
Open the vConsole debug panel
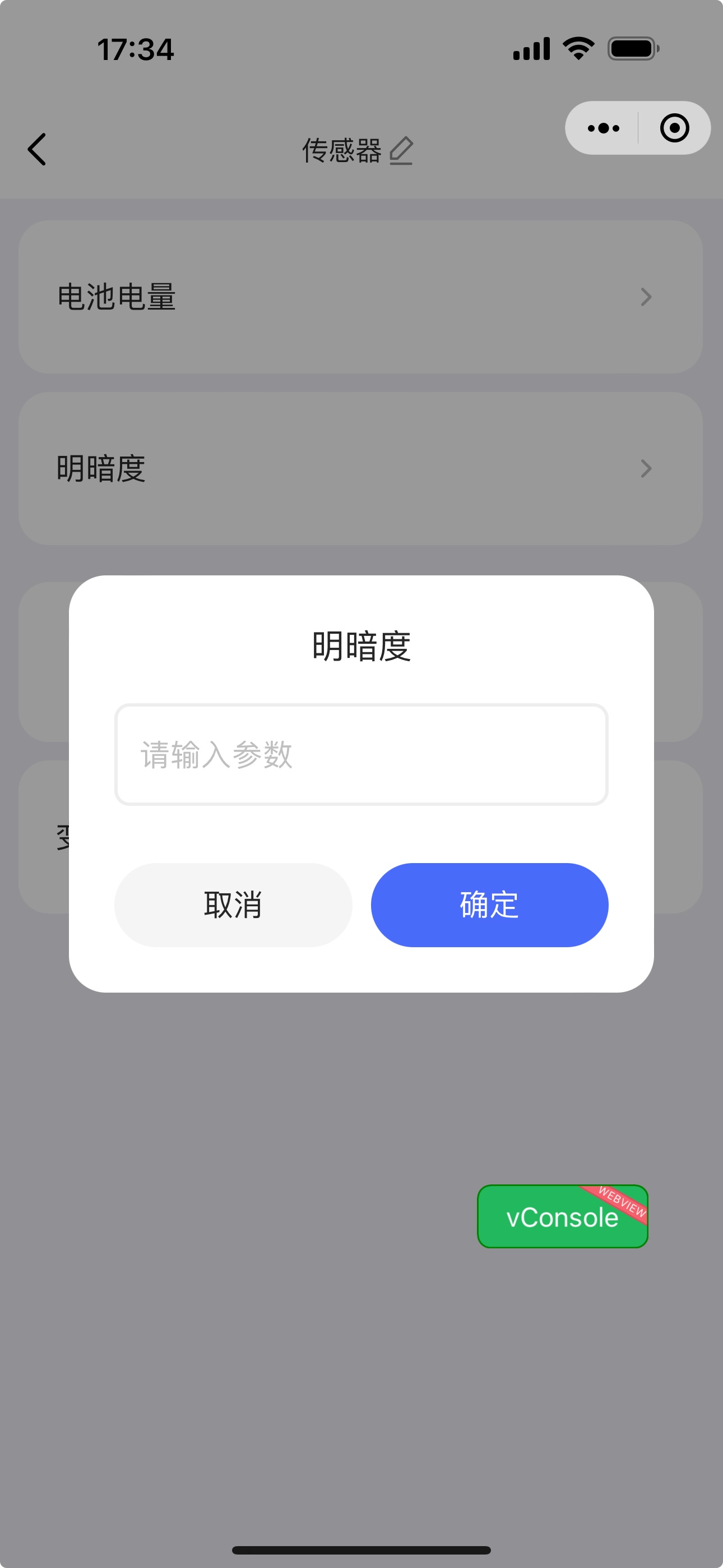pos(562,1216)
